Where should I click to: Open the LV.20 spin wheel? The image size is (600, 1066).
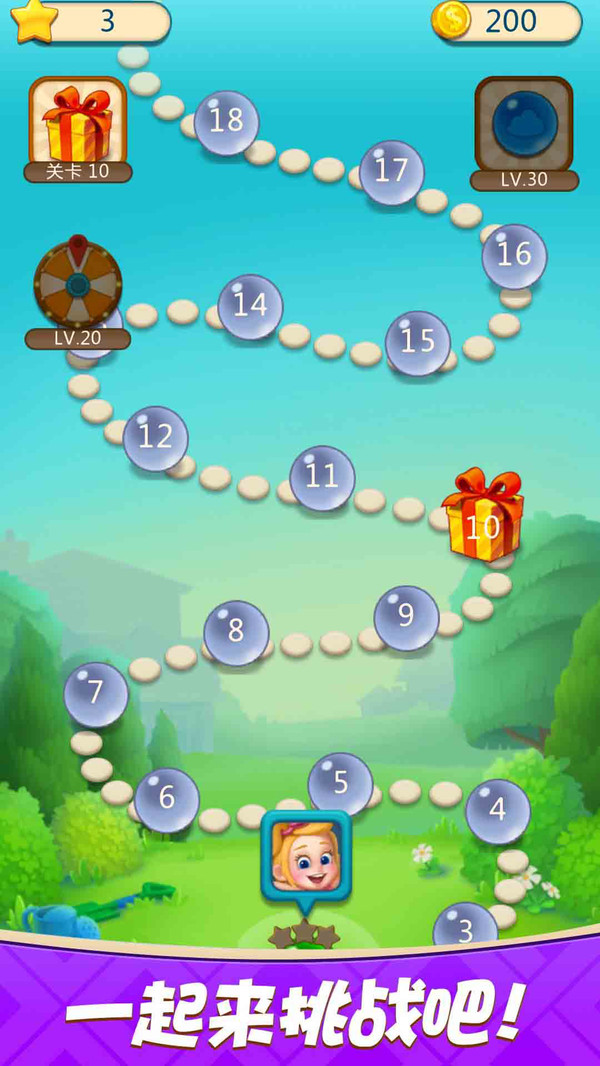point(78,286)
